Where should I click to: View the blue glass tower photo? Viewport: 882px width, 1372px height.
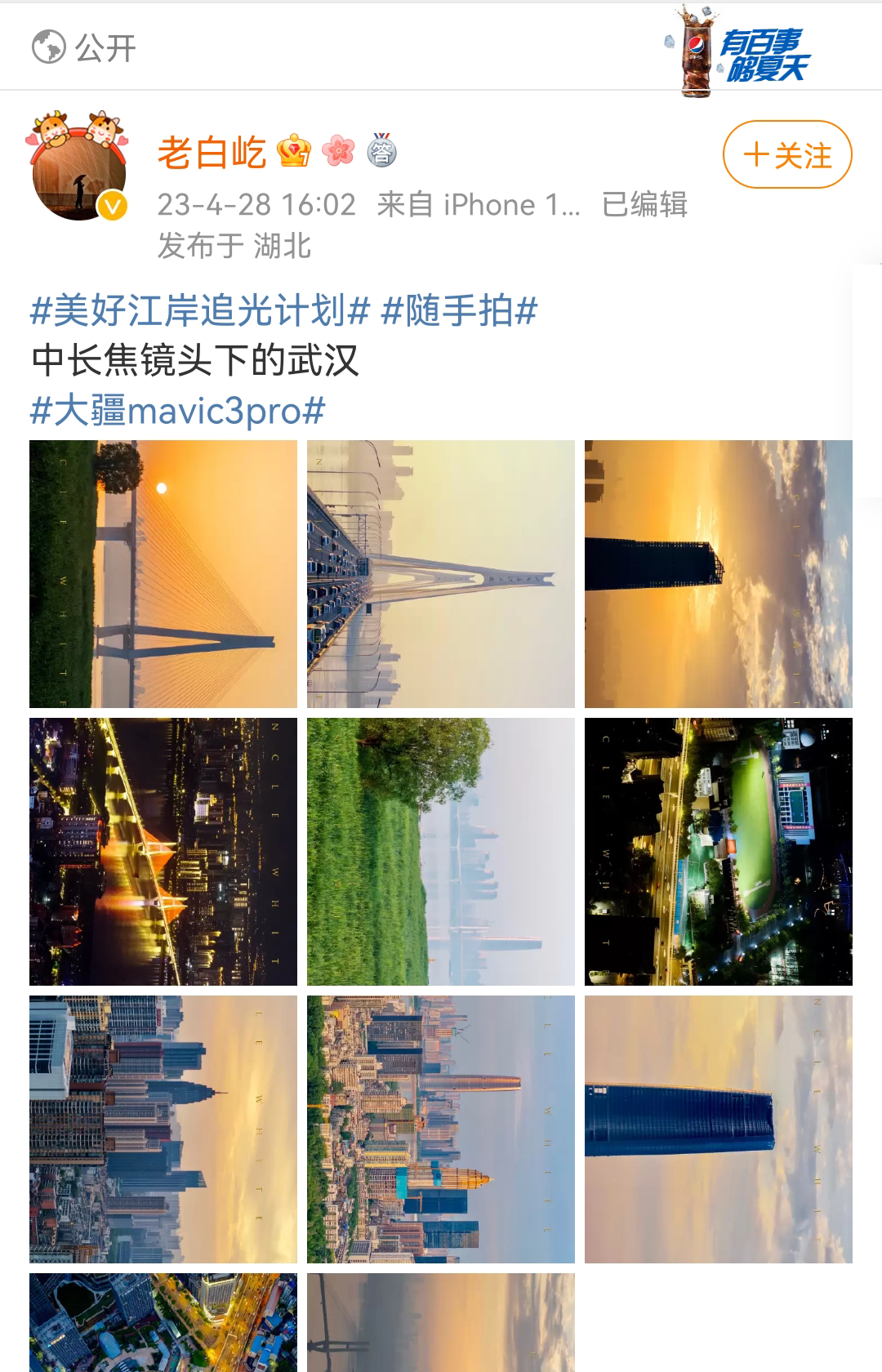719,1129
